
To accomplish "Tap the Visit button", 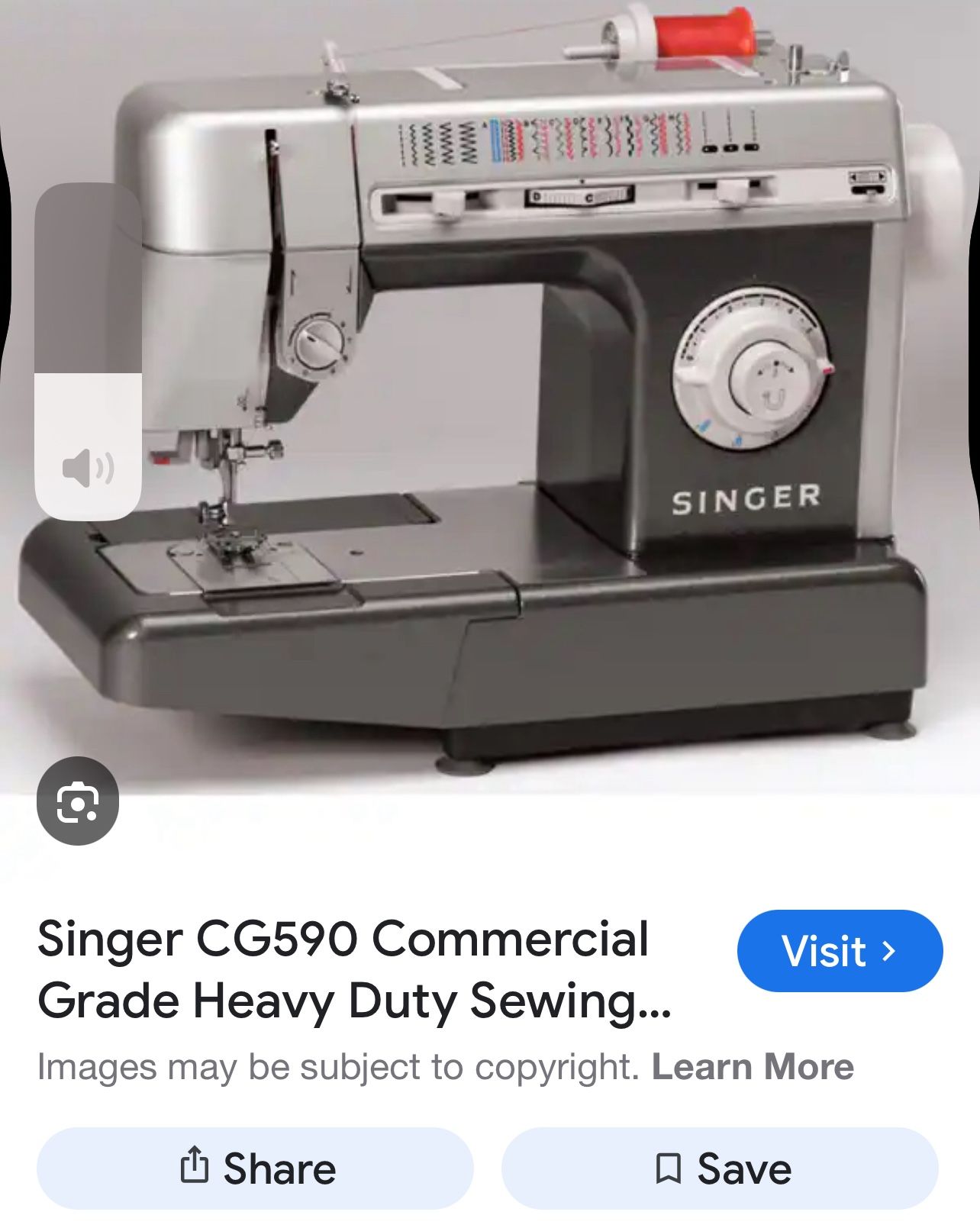I will 840,951.
